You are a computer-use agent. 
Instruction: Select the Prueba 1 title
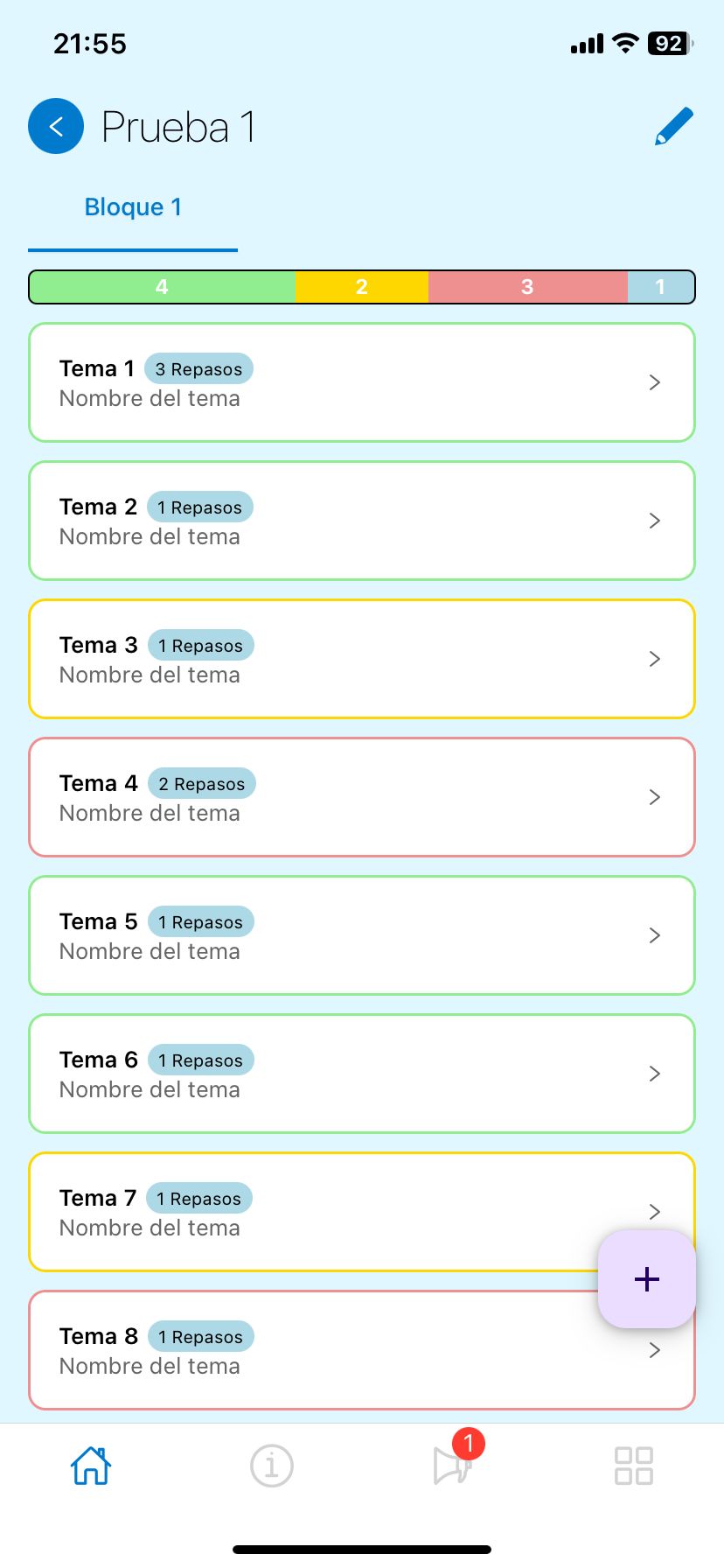(x=178, y=126)
